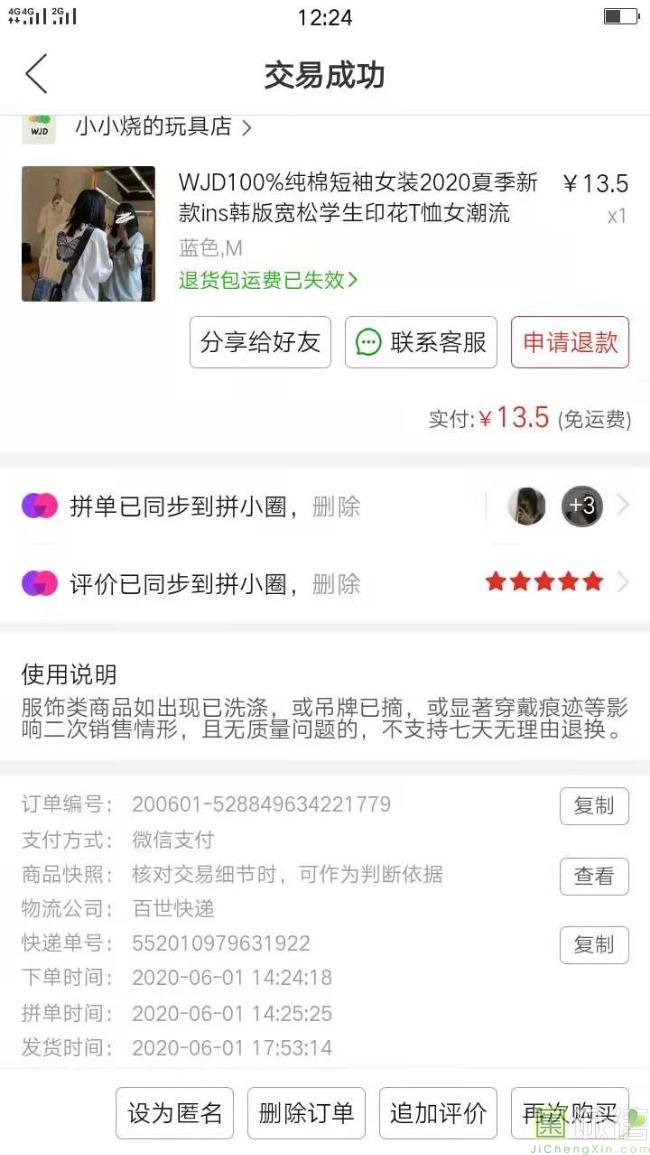Tap 追加评价 to add a follow-up review

click(x=438, y=1113)
